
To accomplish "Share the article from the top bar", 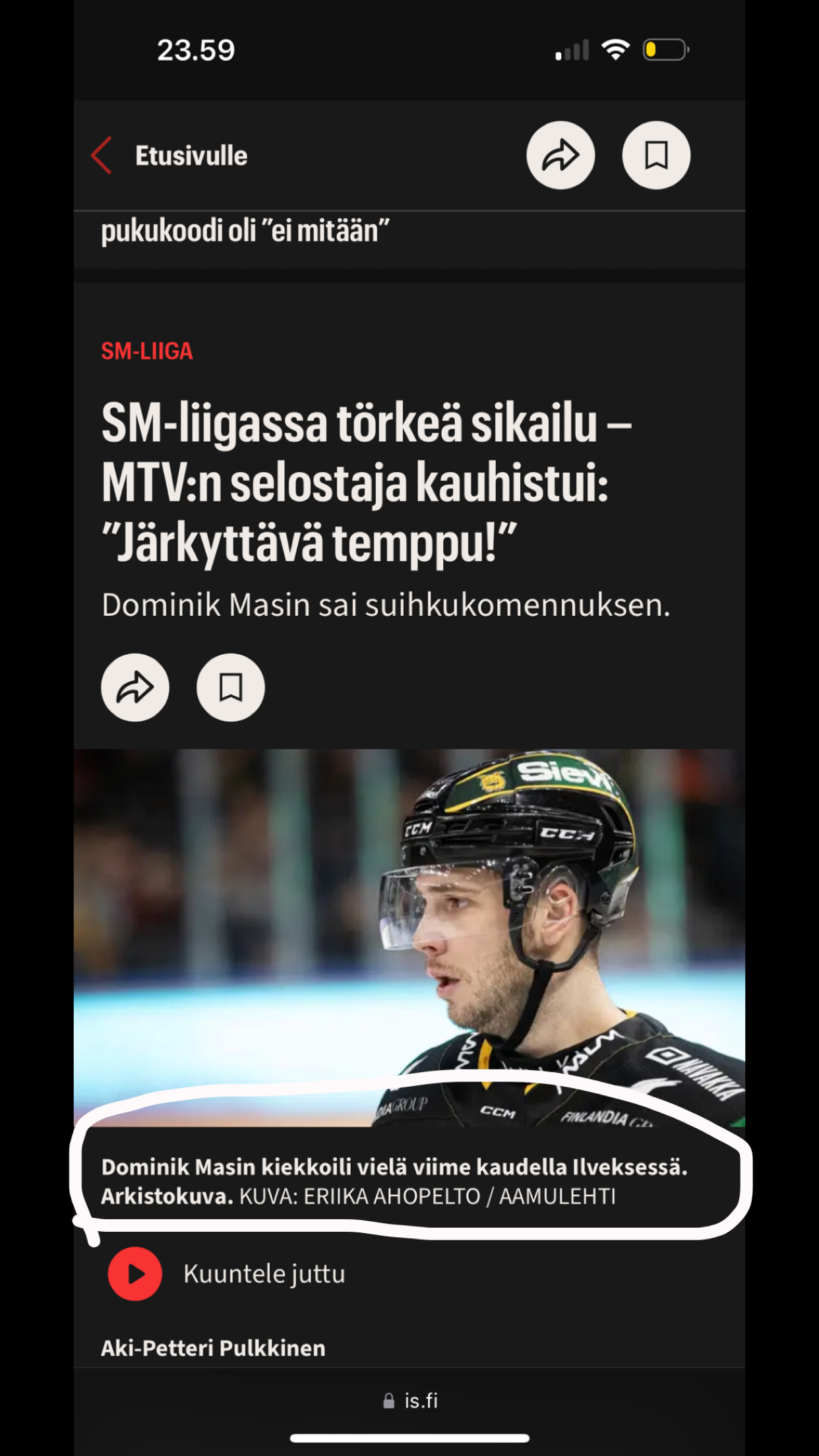I will [561, 156].
